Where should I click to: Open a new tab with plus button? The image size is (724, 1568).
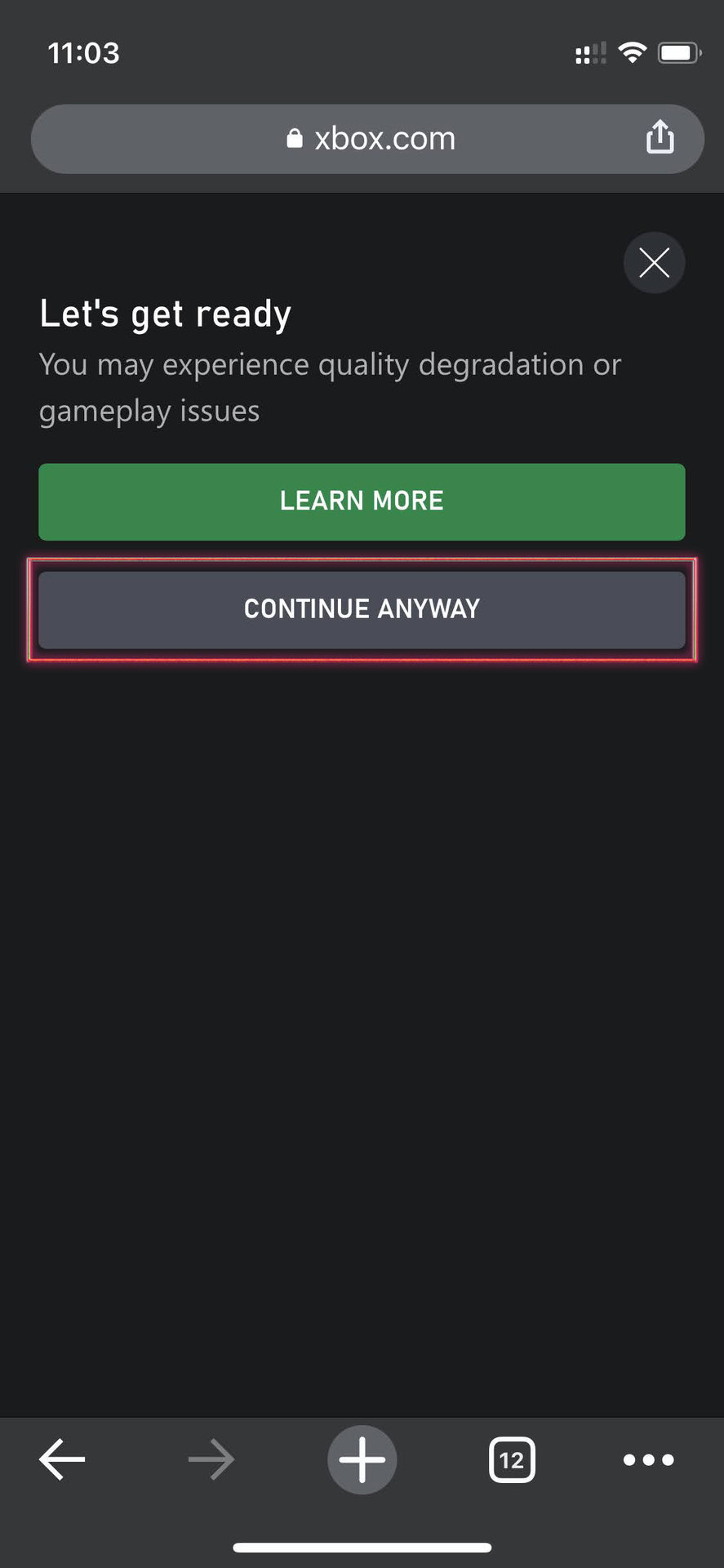(x=362, y=1459)
